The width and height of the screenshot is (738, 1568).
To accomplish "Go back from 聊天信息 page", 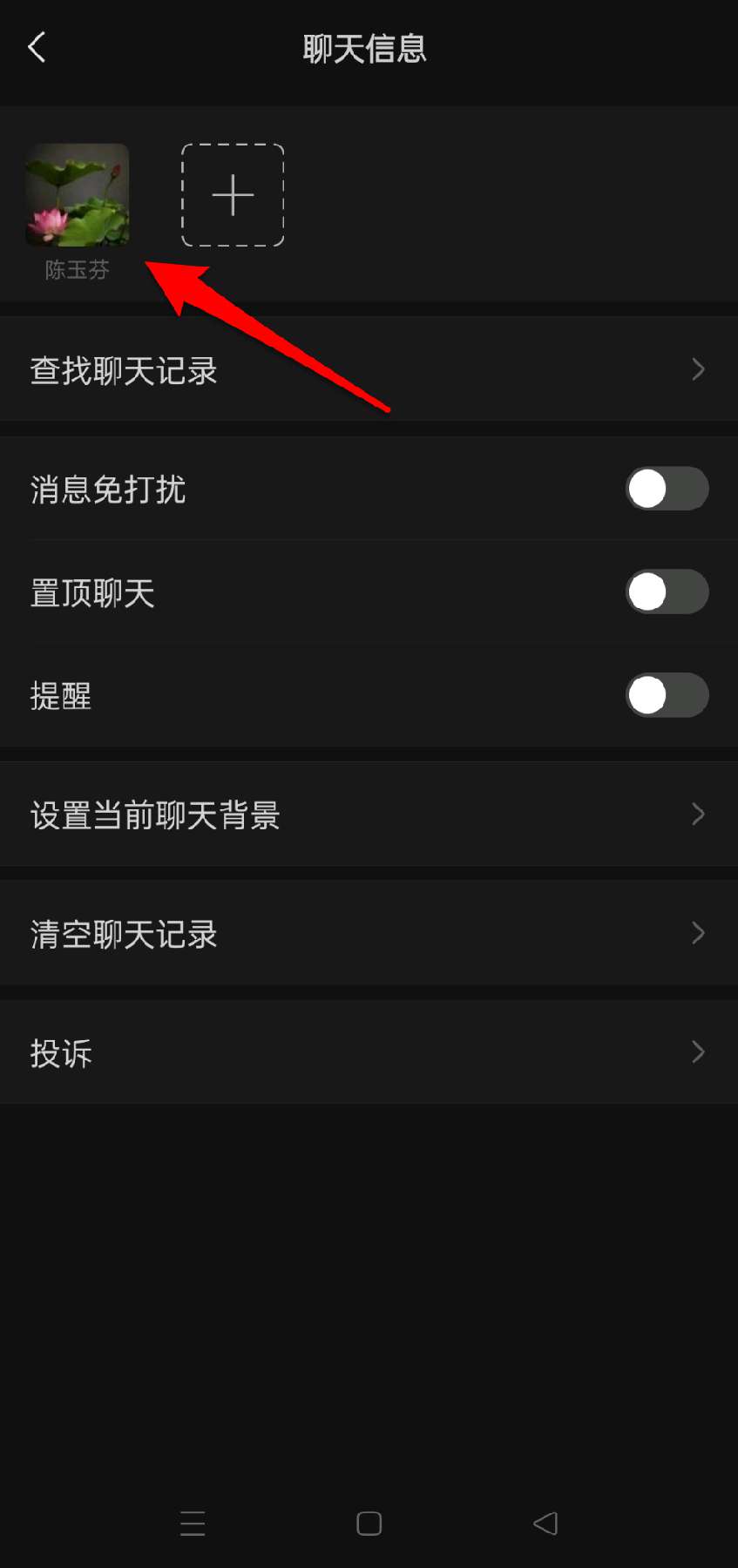I will (37, 48).
